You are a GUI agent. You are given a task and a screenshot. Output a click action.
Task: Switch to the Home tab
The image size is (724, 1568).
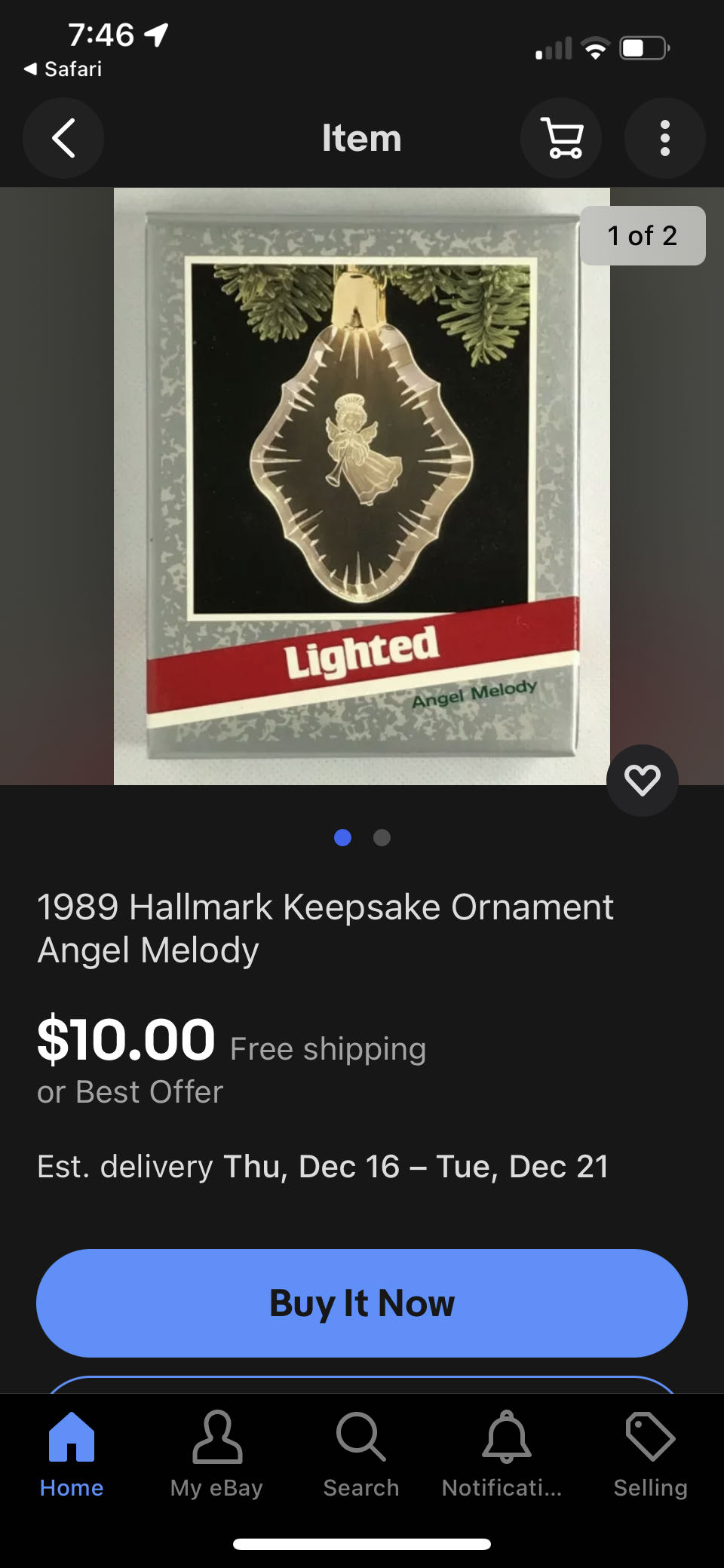tap(72, 1455)
